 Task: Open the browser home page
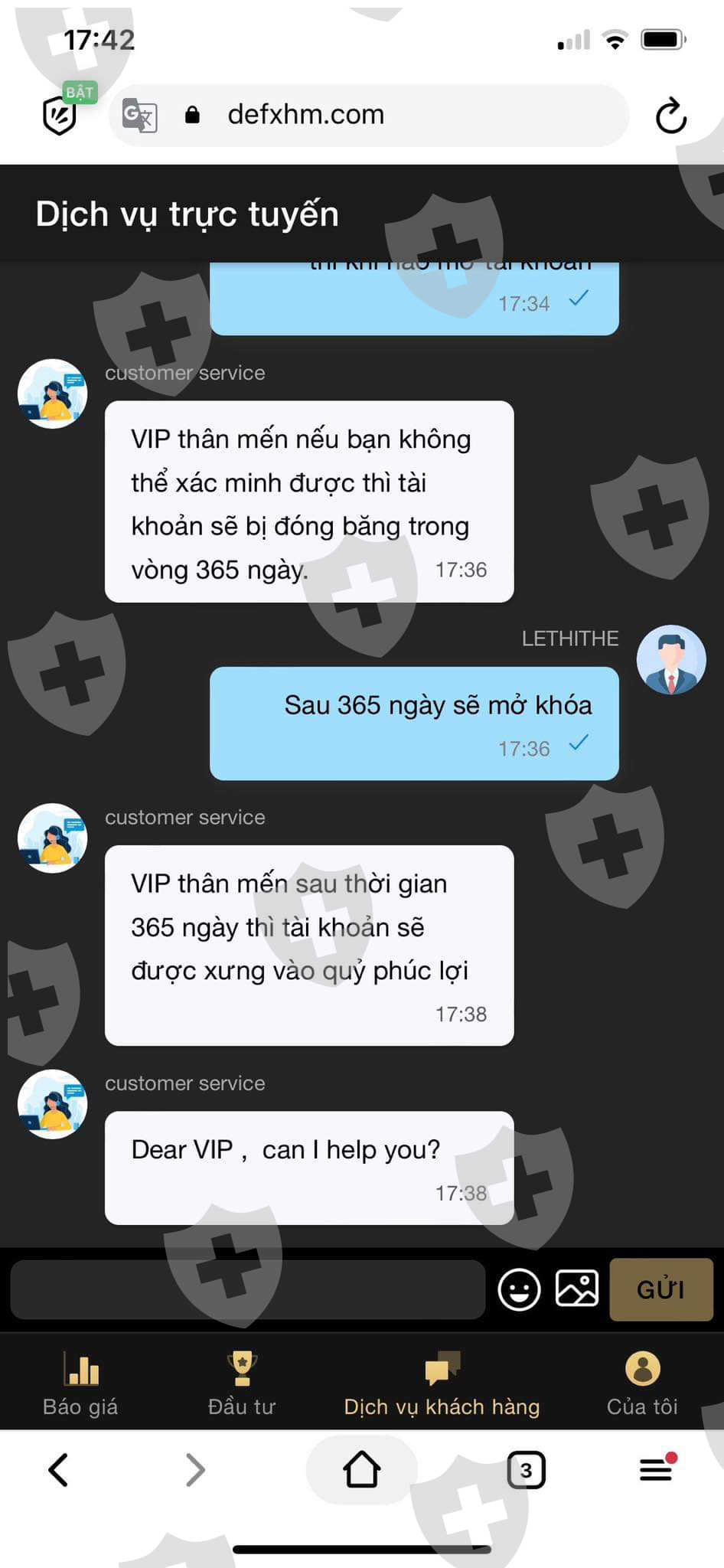pyautogui.click(x=361, y=1470)
